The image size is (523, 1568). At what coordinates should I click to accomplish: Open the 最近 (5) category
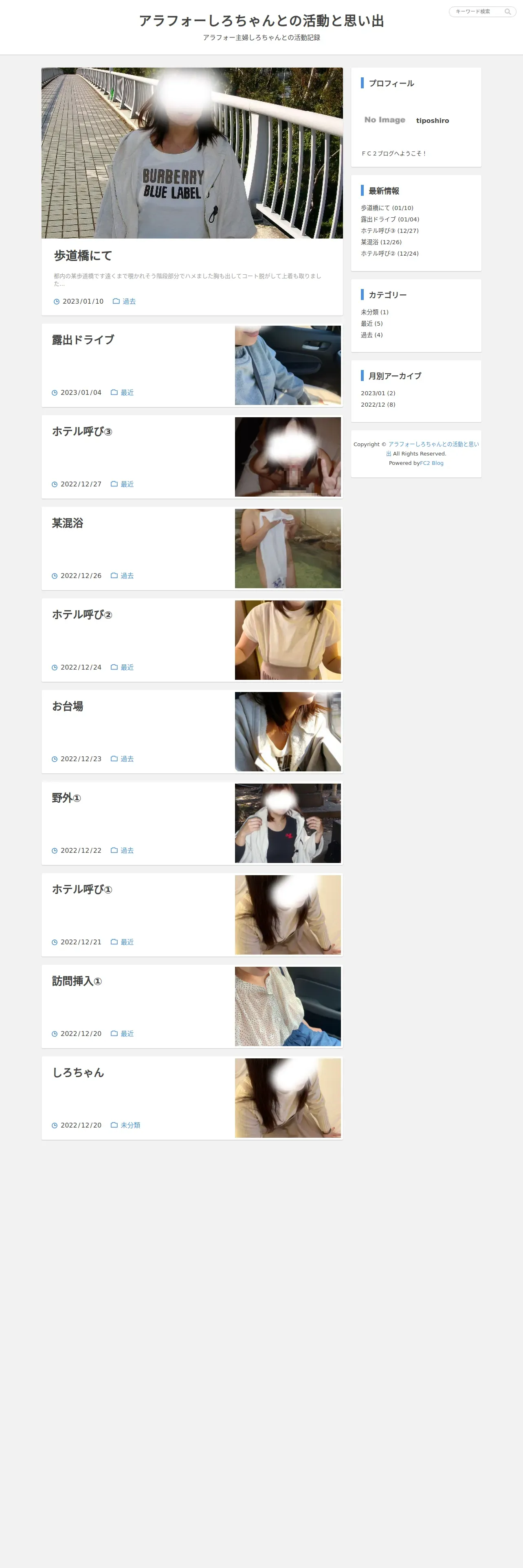[x=371, y=324]
